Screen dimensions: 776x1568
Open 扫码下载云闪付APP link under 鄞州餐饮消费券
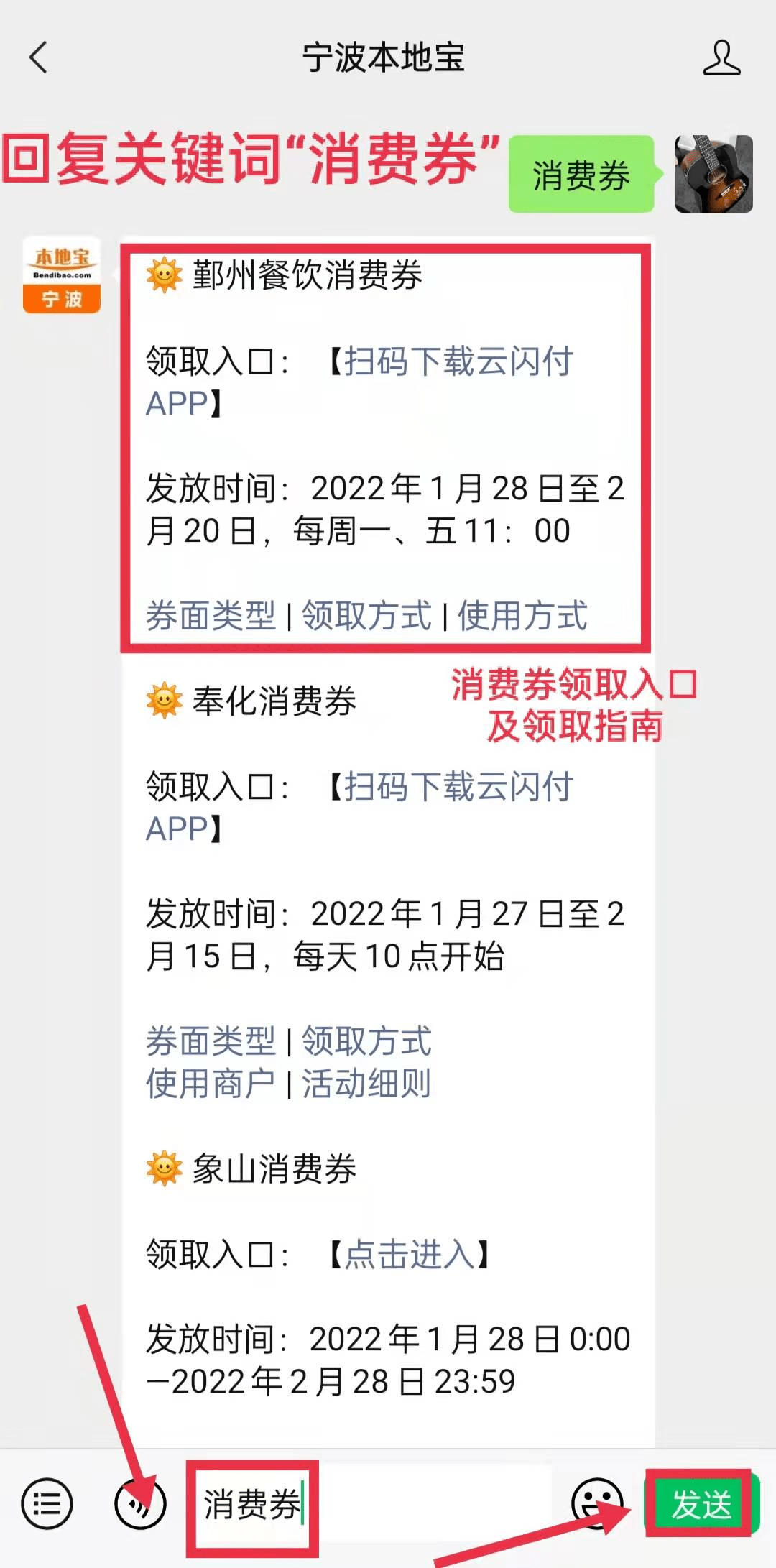(458, 361)
